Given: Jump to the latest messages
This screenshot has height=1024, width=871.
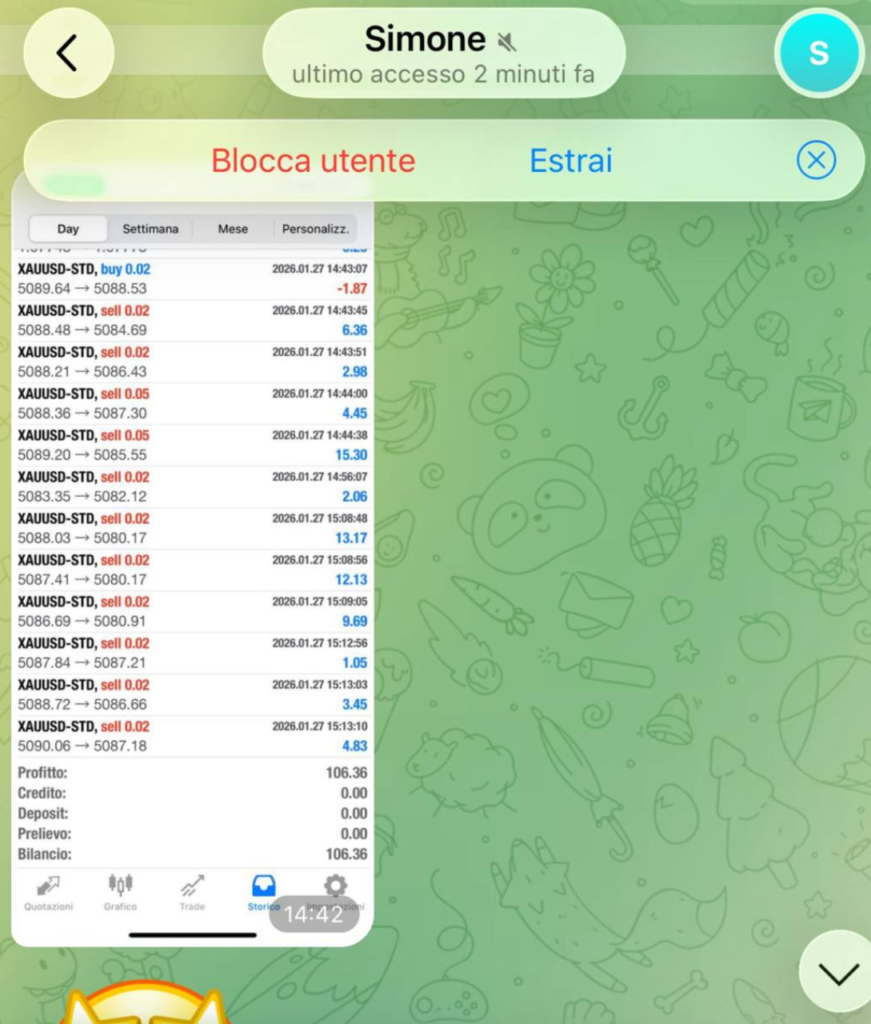Looking at the screenshot, I should [x=837, y=971].
